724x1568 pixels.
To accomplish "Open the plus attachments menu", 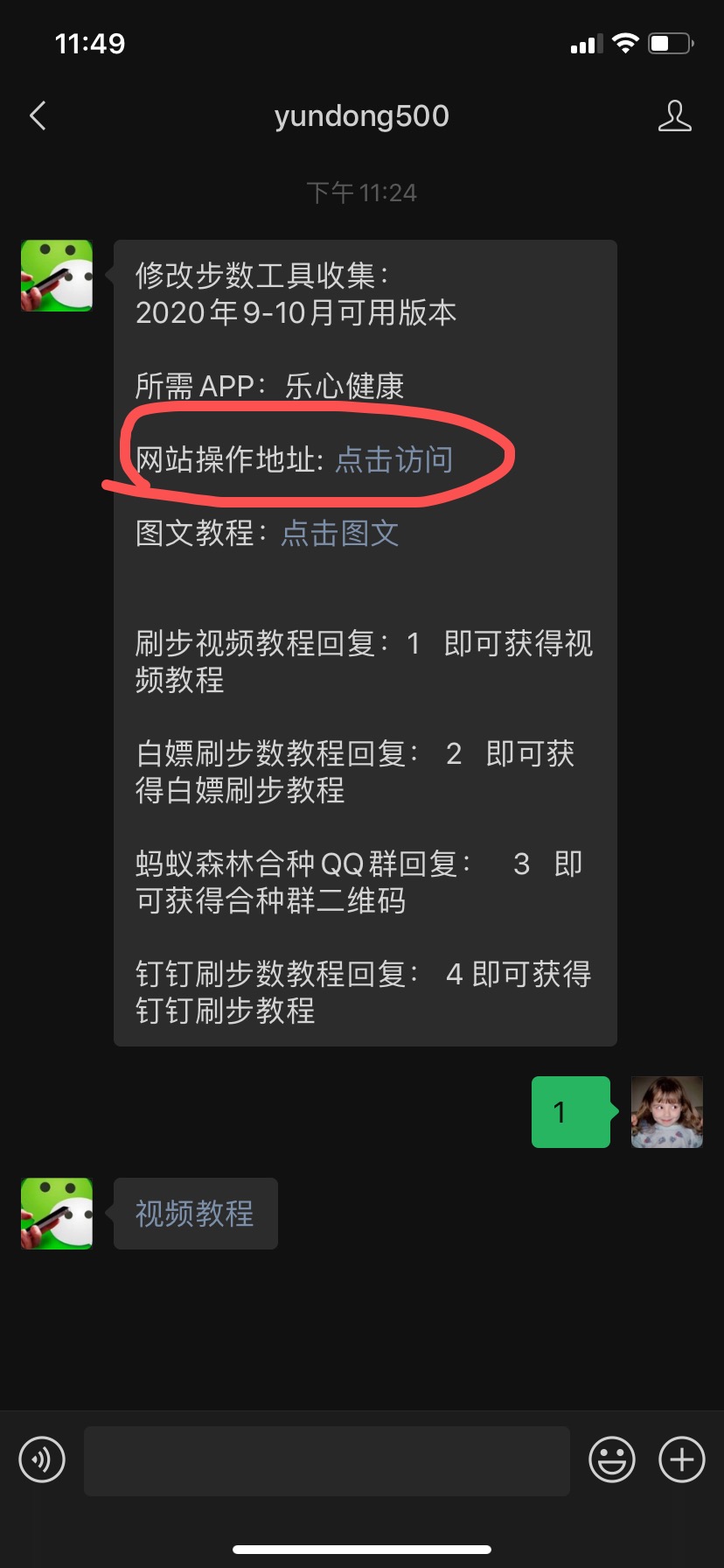I will pyautogui.click(x=681, y=1459).
